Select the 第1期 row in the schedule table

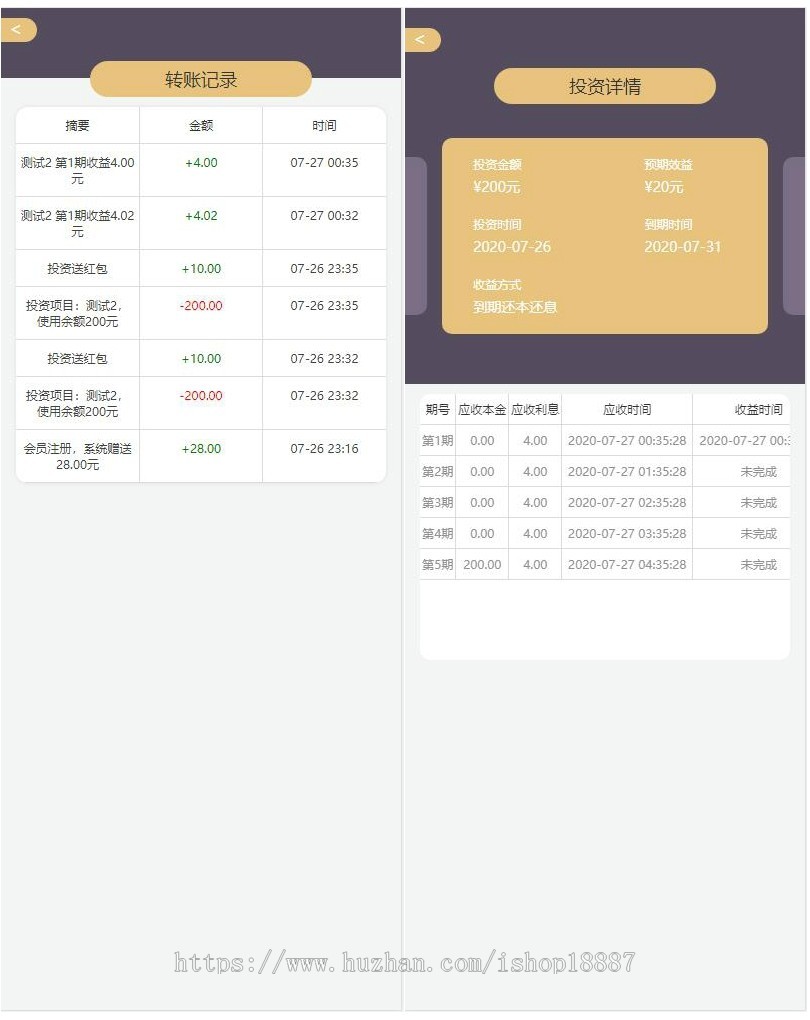pyautogui.click(x=436, y=440)
